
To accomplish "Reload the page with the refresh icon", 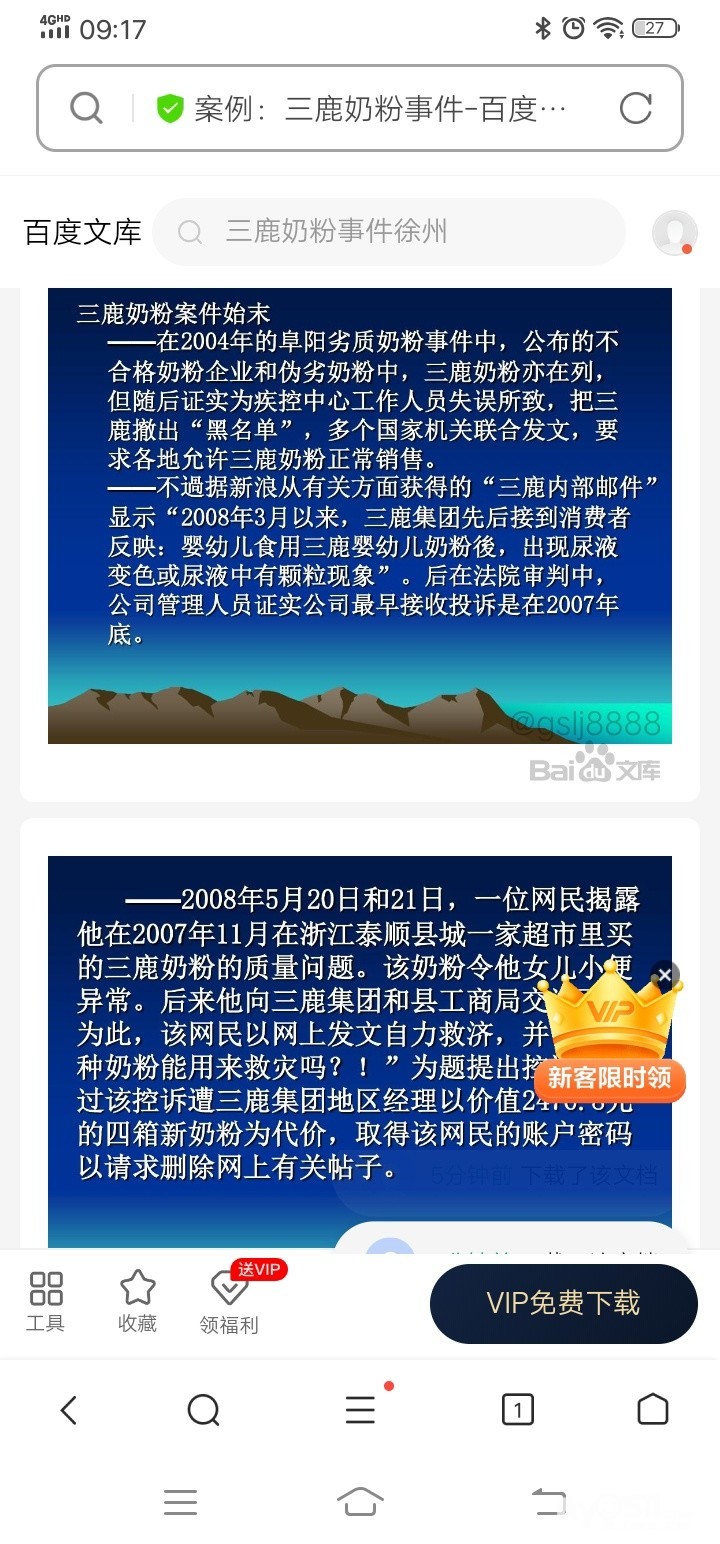I will coord(635,108).
